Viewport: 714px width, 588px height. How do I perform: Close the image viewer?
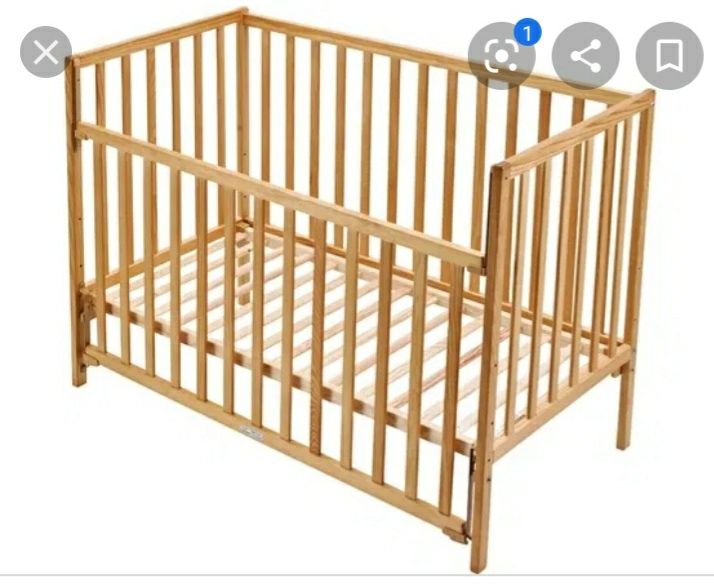click(46, 52)
